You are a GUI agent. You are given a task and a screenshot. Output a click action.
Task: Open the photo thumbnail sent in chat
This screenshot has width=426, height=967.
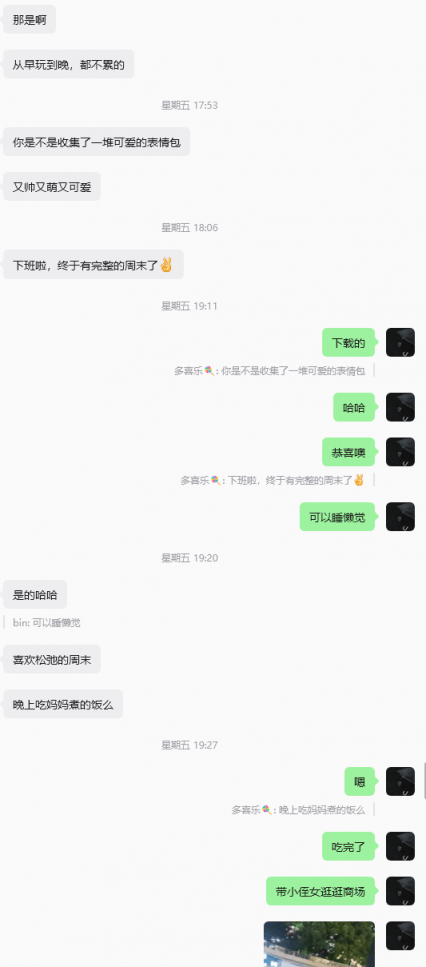tap(319, 944)
